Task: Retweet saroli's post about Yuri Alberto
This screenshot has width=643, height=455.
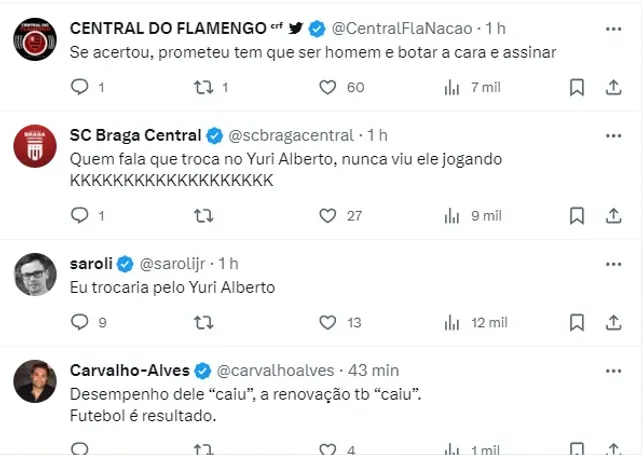Action: pyautogui.click(x=203, y=322)
